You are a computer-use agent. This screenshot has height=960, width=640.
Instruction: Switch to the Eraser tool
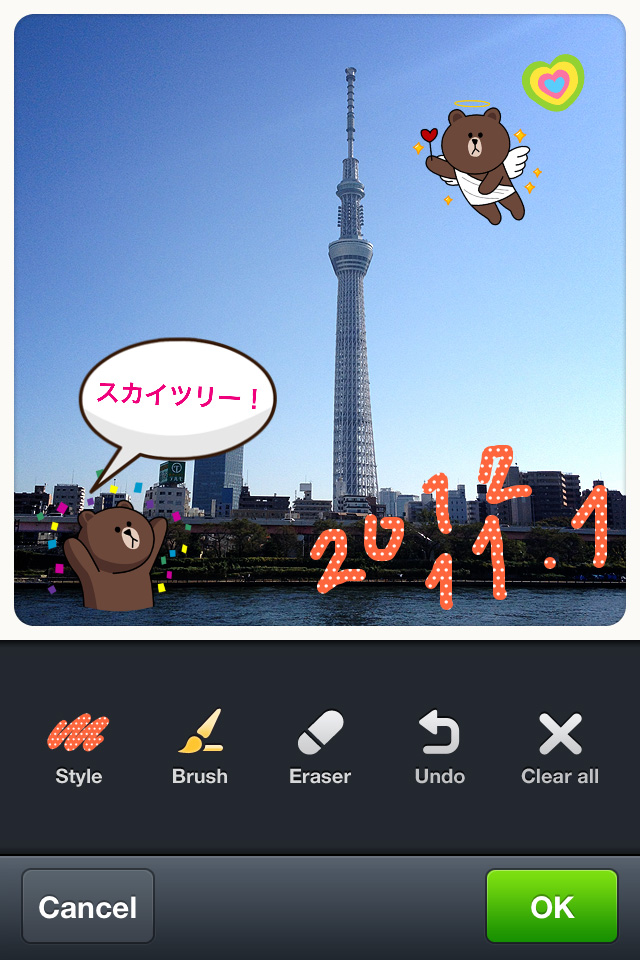pos(320,748)
